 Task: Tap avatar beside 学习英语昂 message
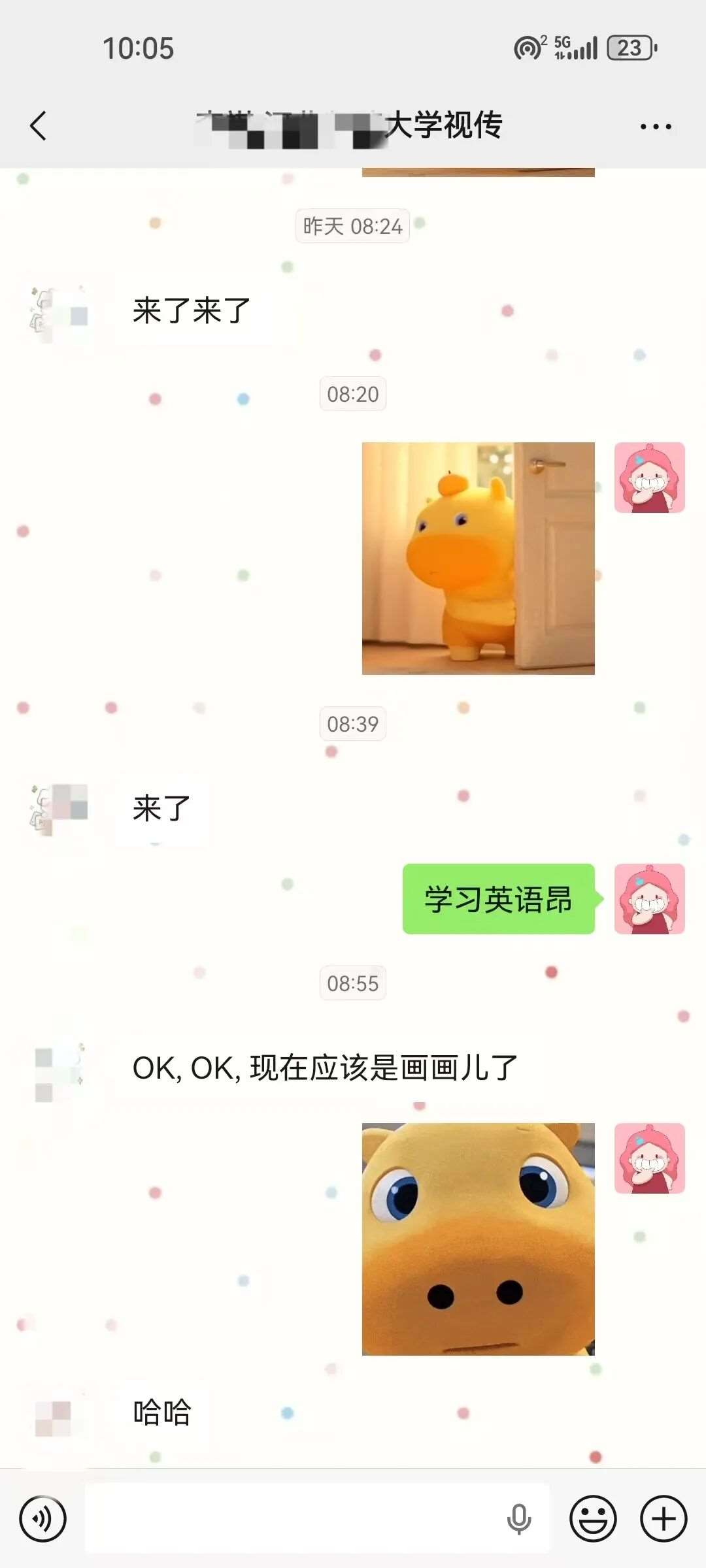coord(650,899)
